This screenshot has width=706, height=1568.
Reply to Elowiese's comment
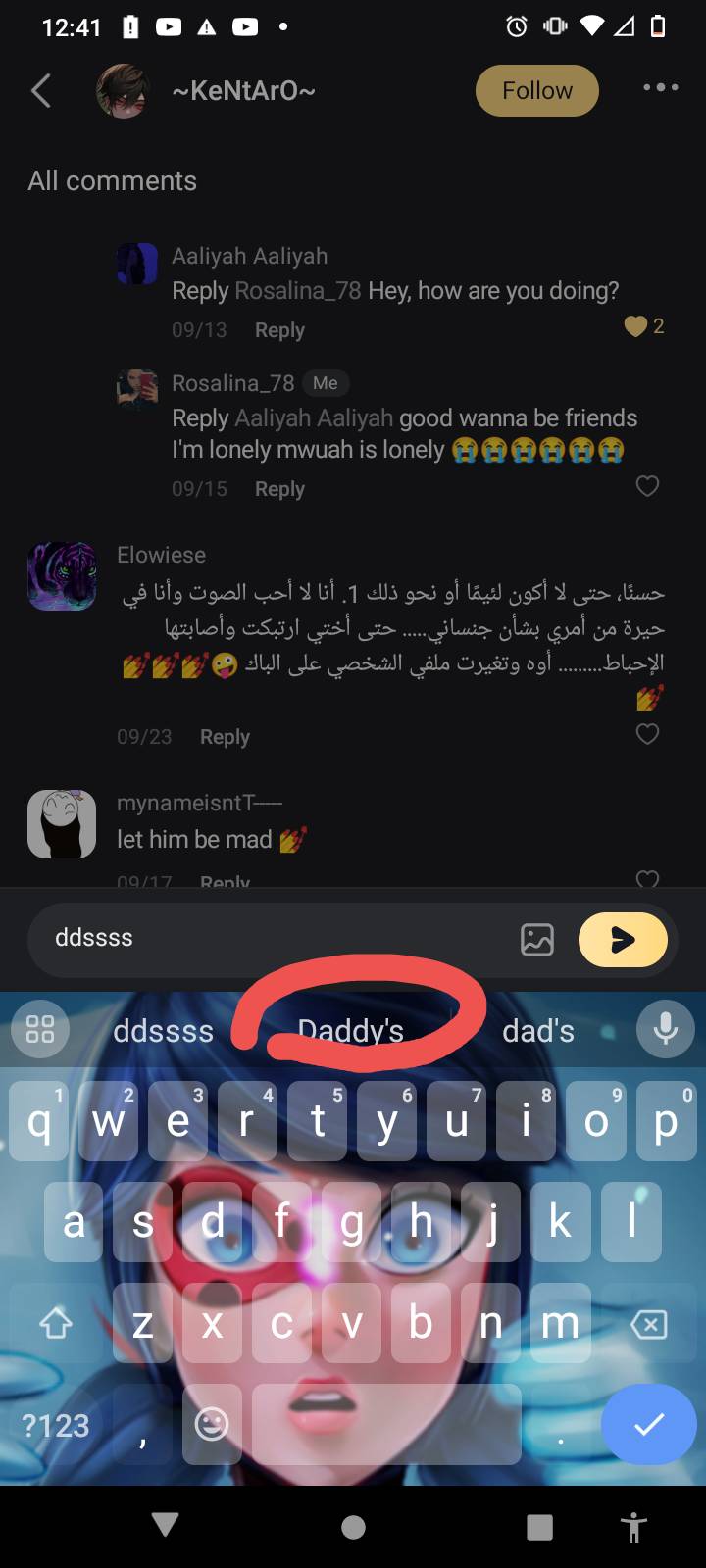click(225, 737)
